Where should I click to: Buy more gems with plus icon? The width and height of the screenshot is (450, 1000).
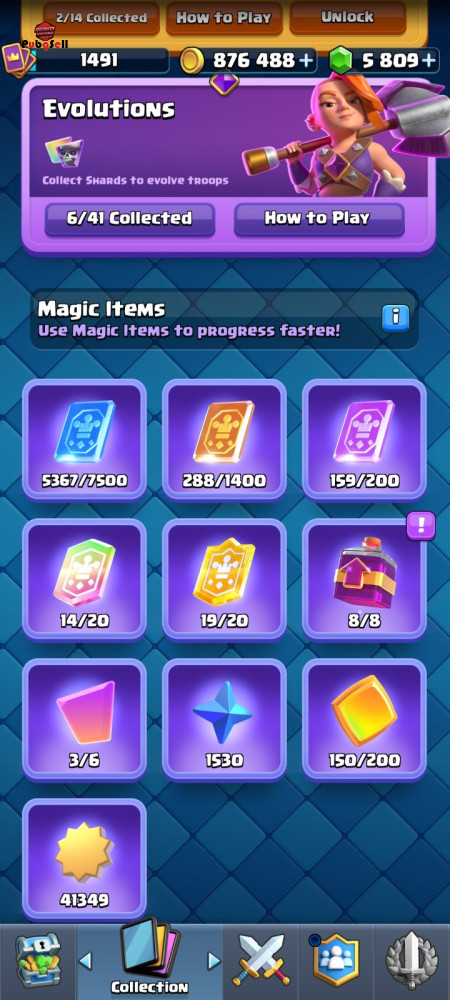429,61
